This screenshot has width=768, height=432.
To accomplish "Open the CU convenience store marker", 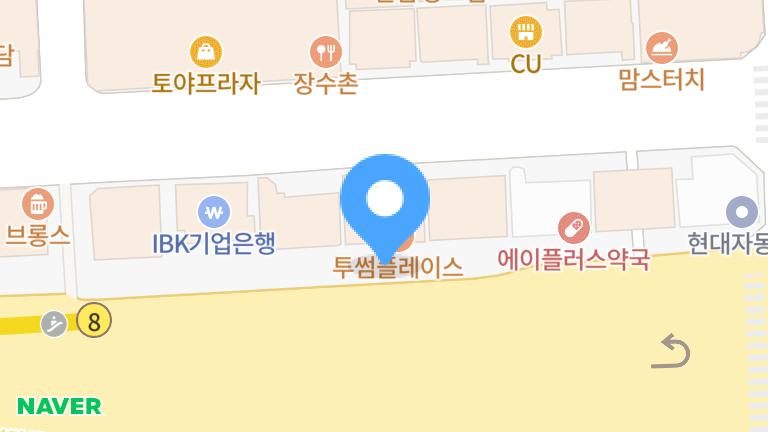I will 526,32.
